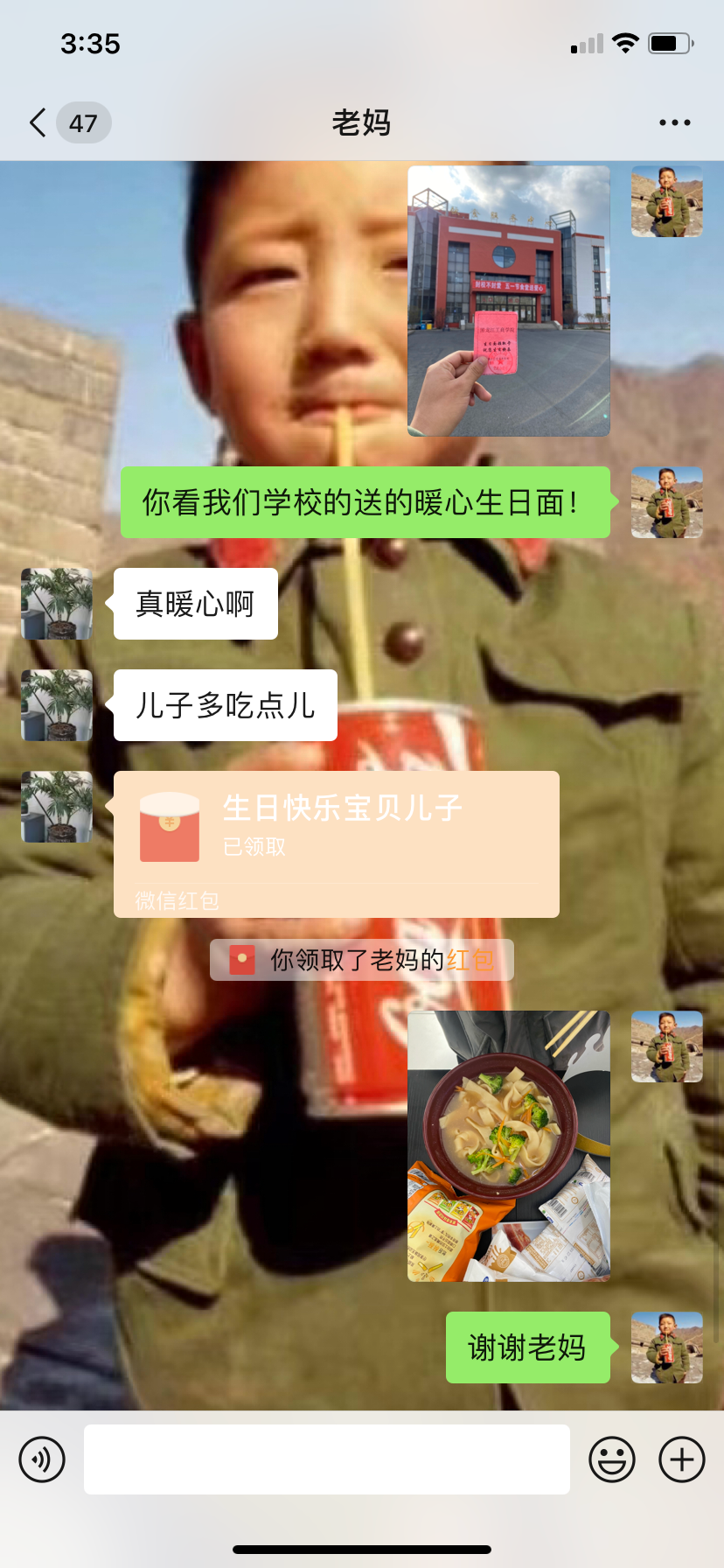Open the emoji picker
Screen dimensions: 724x1568
(x=611, y=1459)
